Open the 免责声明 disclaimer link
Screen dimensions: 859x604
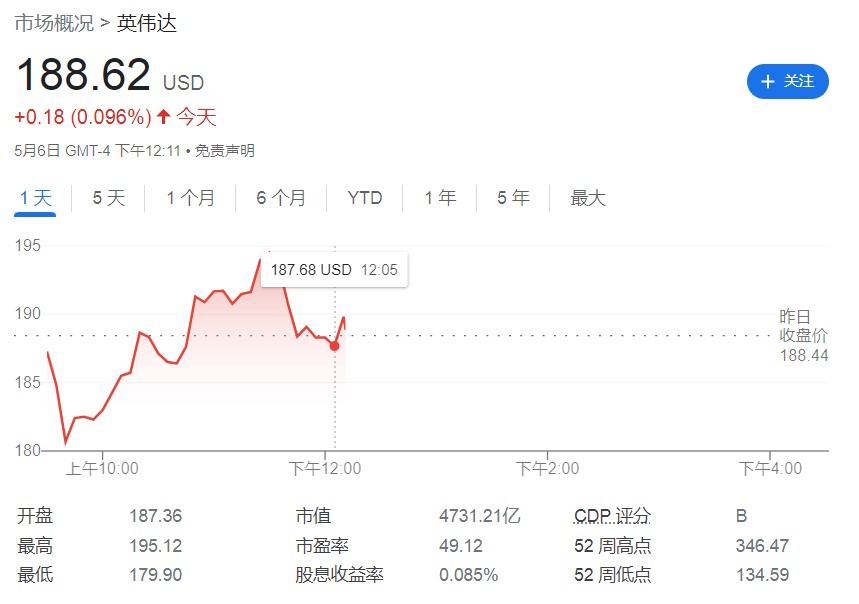click(225, 151)
